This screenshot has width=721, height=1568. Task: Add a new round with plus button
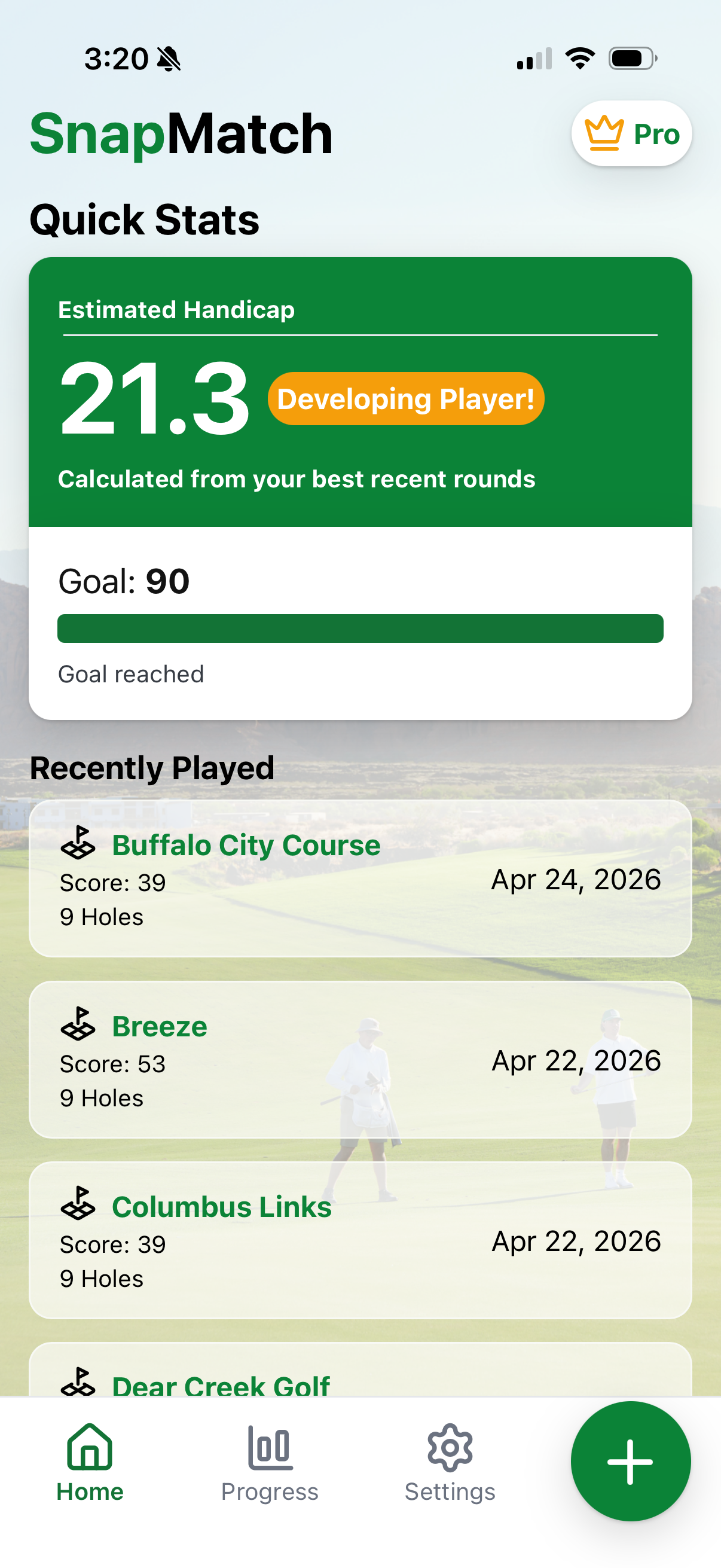pos(630,1461)
